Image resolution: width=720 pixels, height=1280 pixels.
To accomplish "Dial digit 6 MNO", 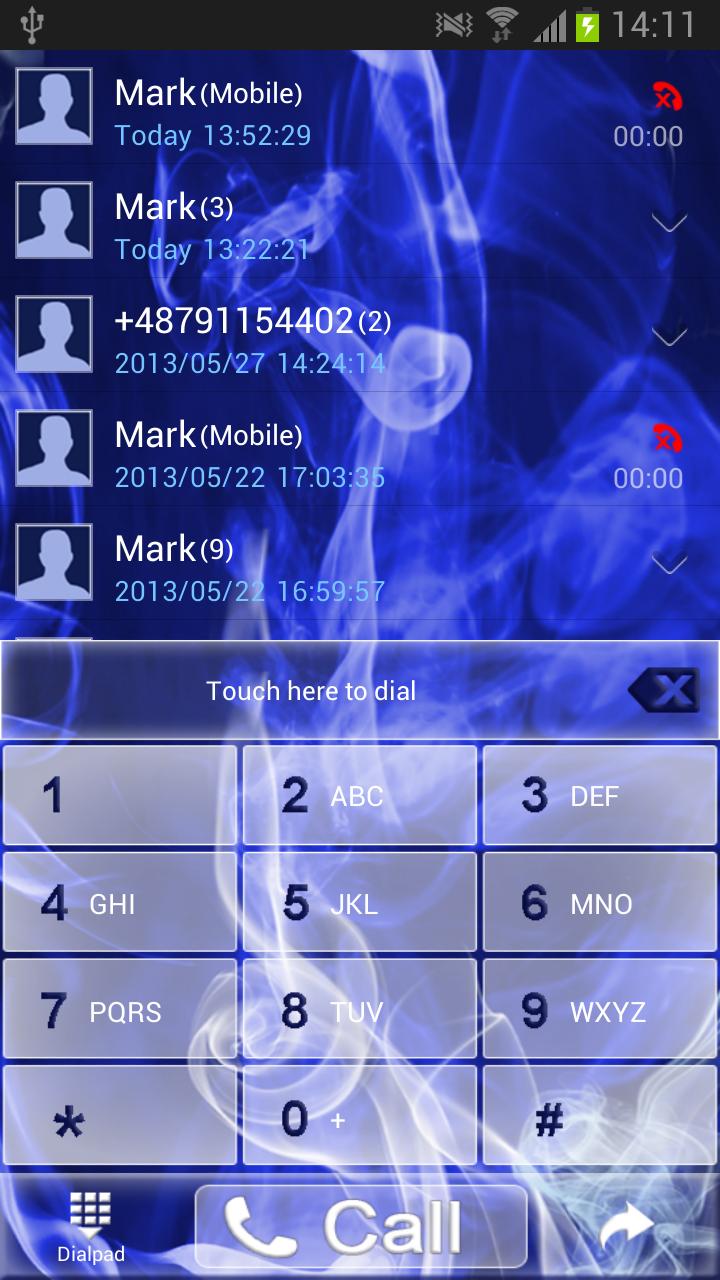I will coord(600,903).
